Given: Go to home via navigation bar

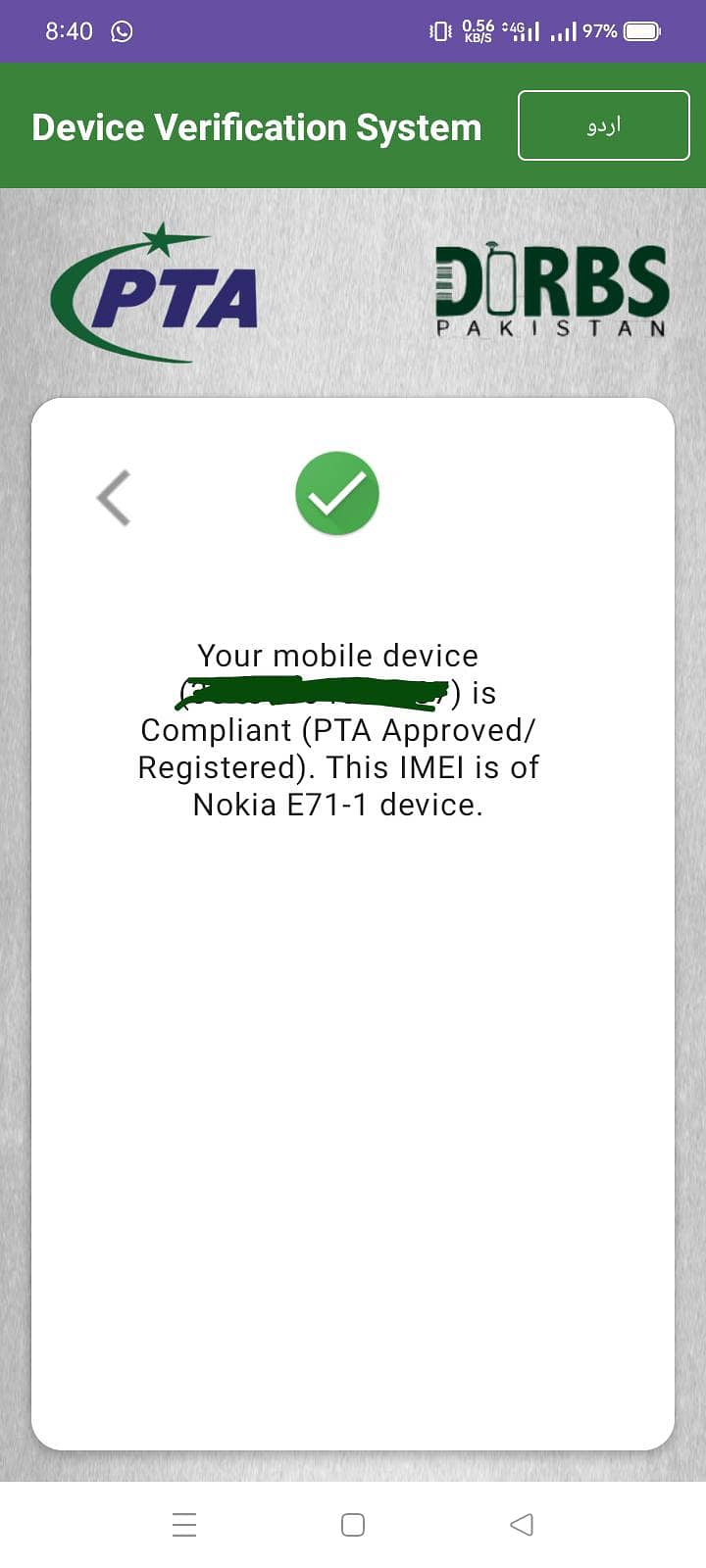Looking at the screenshot, I should [x=353, y=1524].
